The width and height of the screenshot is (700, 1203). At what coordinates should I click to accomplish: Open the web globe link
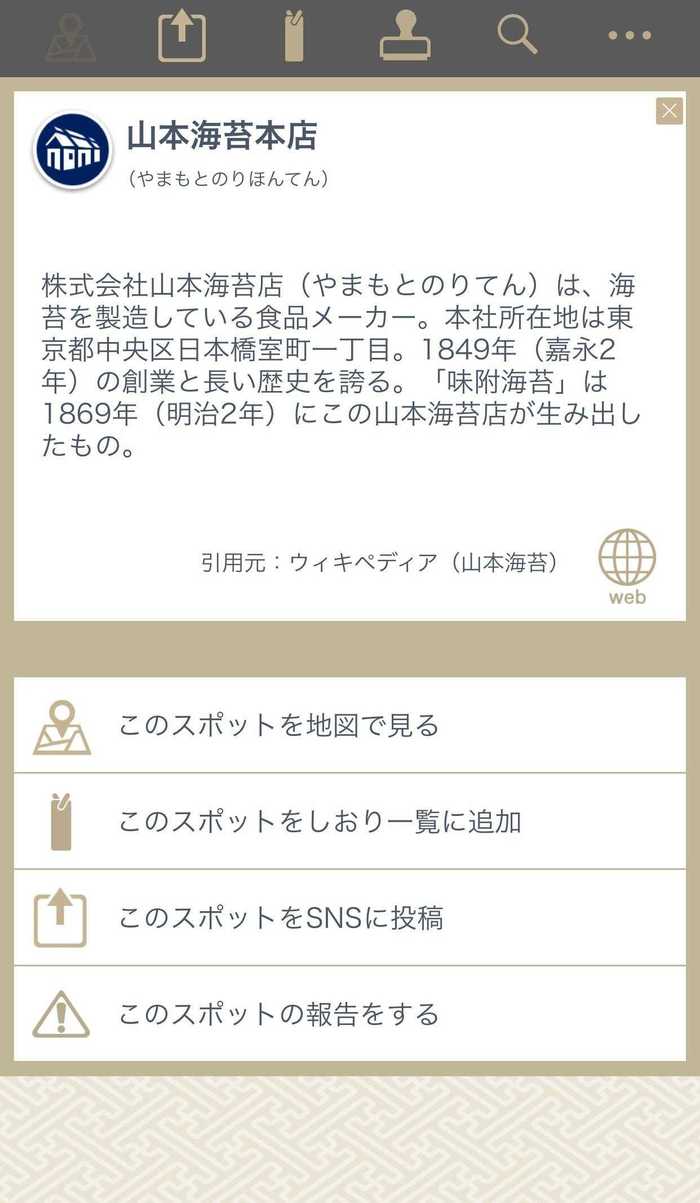tap(627, 566)
